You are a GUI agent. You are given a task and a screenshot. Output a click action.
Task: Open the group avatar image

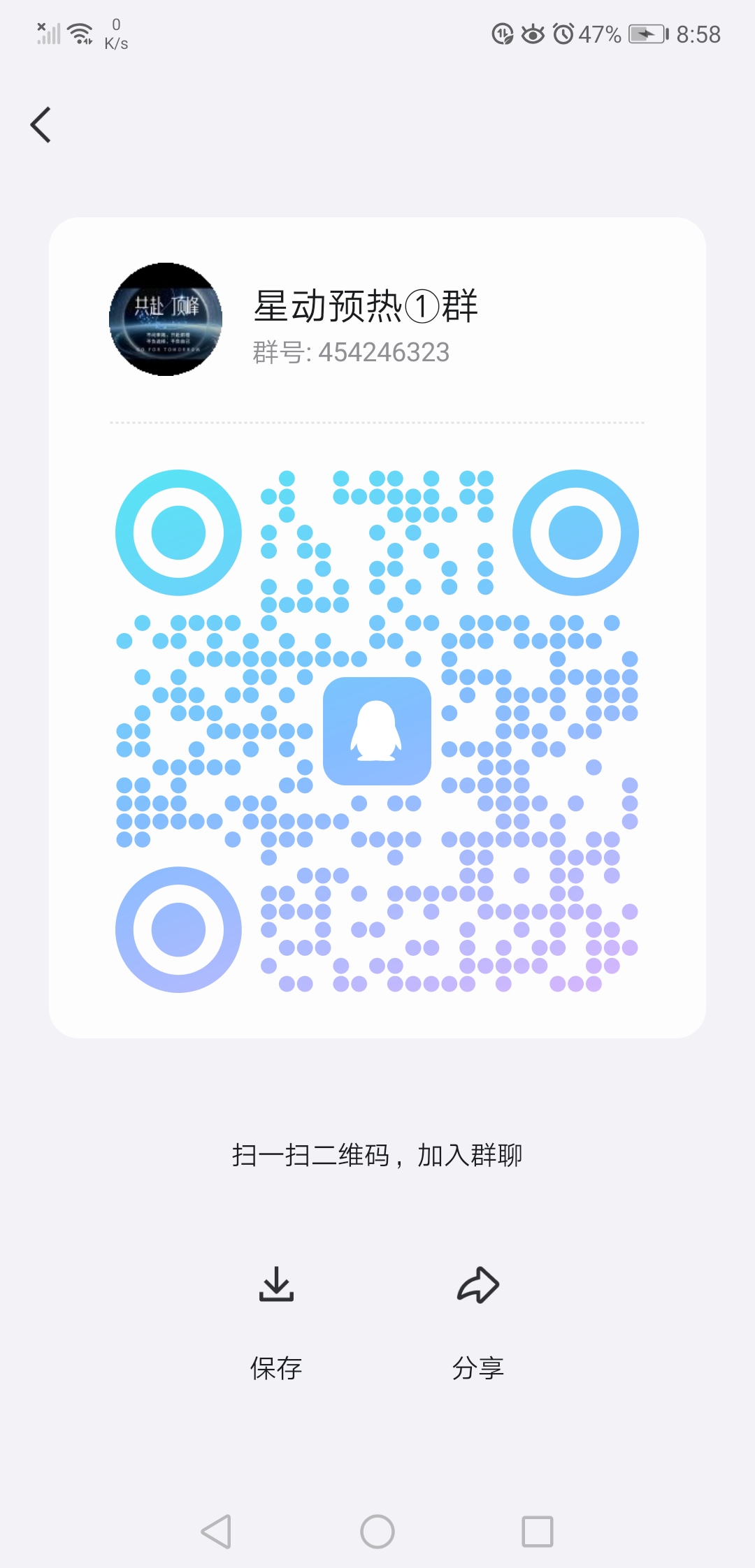point(166,319)
